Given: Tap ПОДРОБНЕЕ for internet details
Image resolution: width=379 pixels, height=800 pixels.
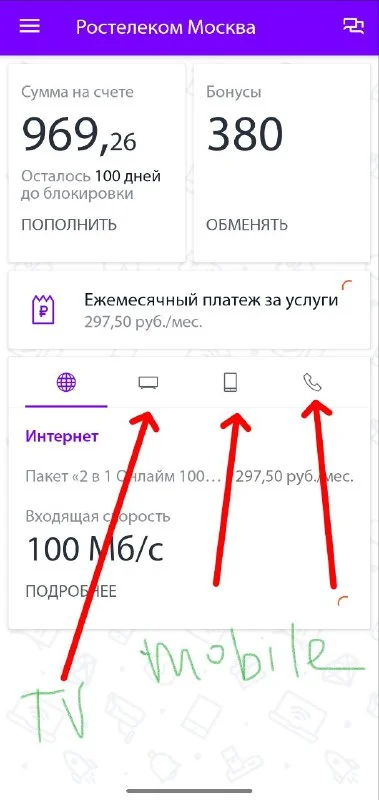Looking at the screenshot, I should pyautogui.click(x=71, y=591).
